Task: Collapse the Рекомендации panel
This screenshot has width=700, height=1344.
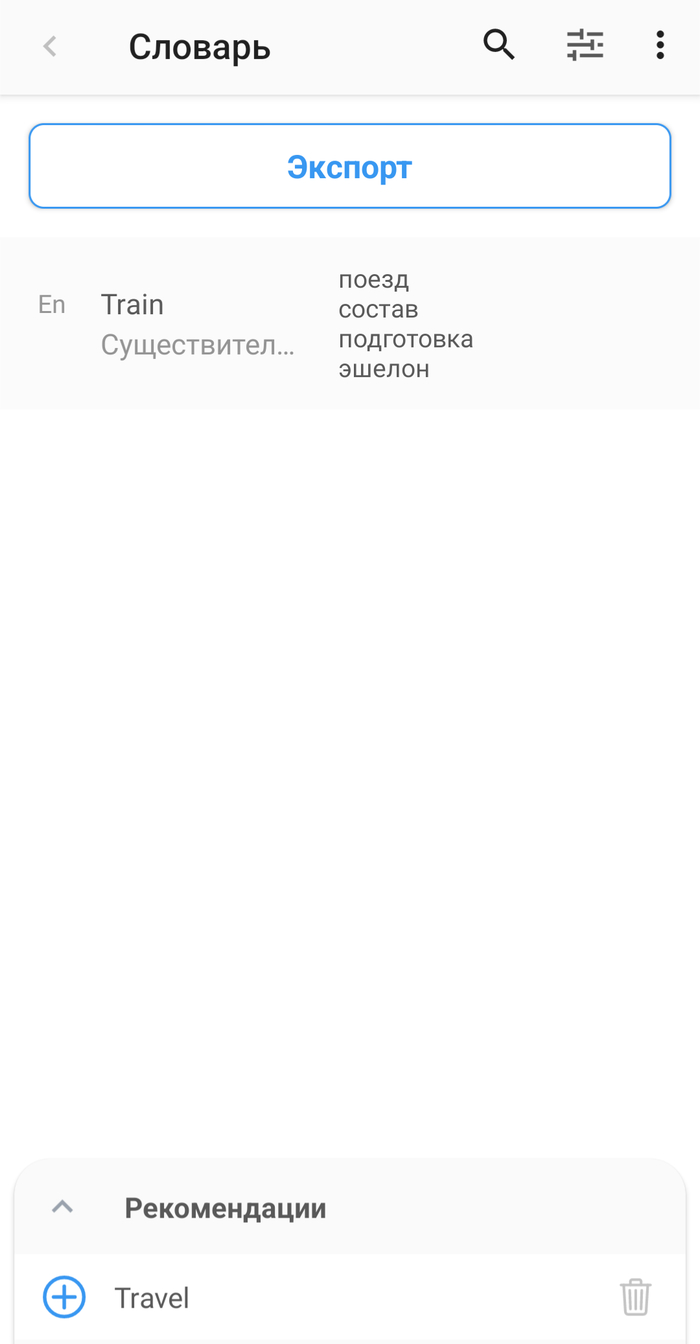Action: (62, 1207)
